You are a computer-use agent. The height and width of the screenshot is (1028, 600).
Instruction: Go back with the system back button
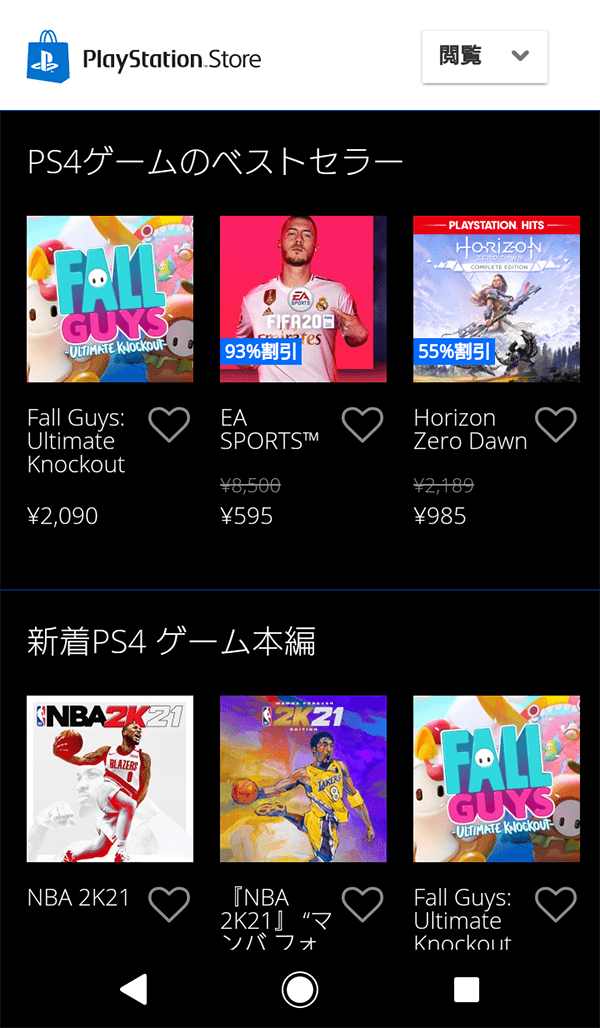click(133, 989)
